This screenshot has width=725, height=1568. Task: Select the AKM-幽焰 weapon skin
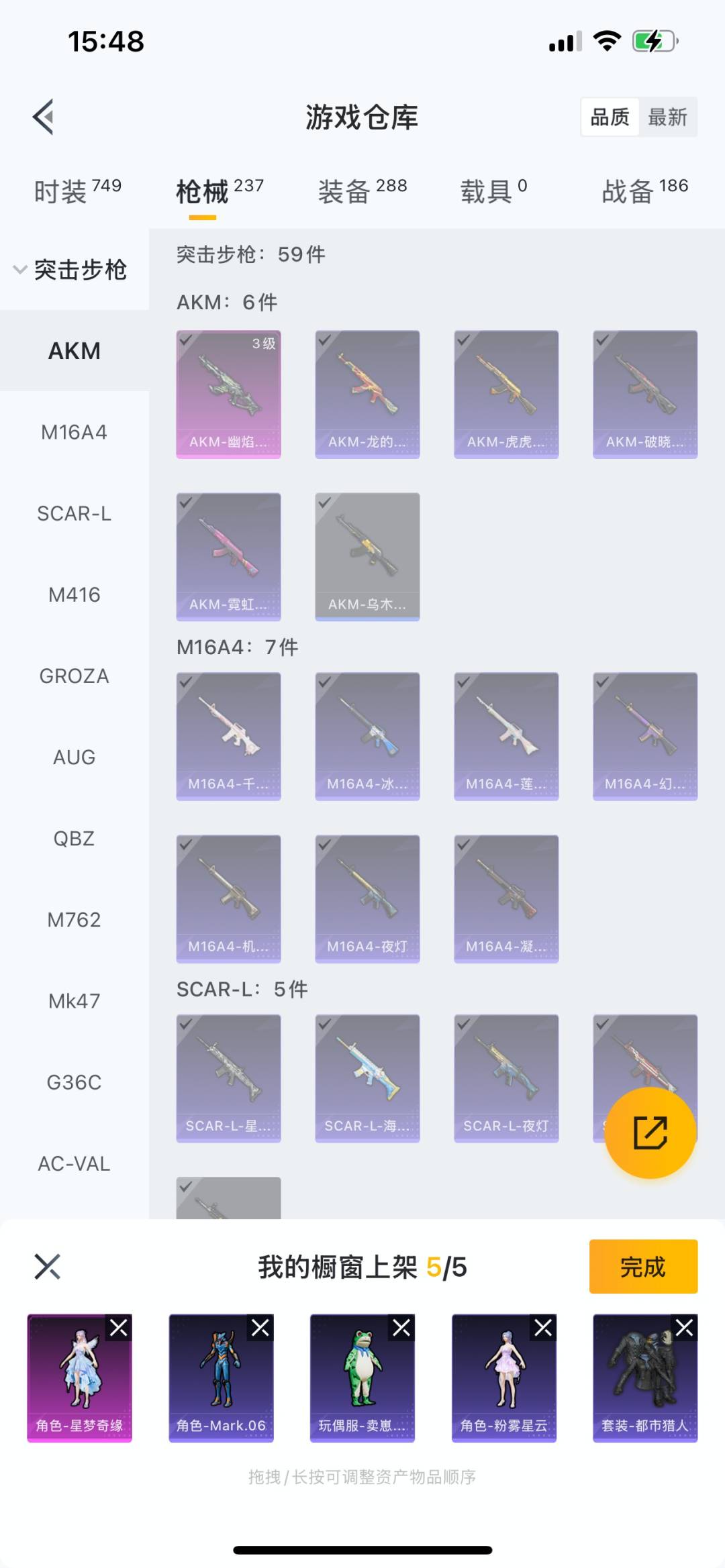(228, 394)
